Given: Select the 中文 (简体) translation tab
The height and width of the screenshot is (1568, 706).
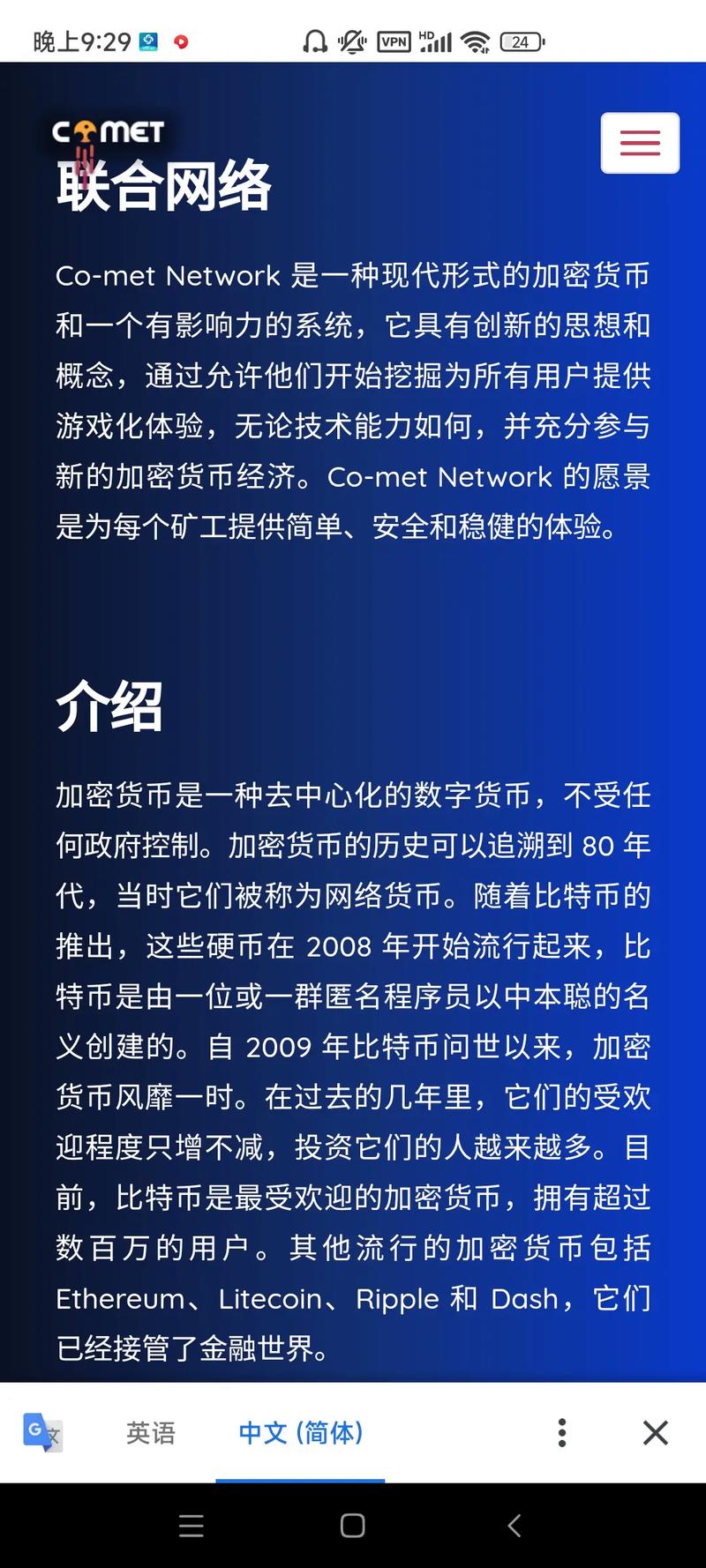Looking at the screenshot, I should coord(301,1433).
